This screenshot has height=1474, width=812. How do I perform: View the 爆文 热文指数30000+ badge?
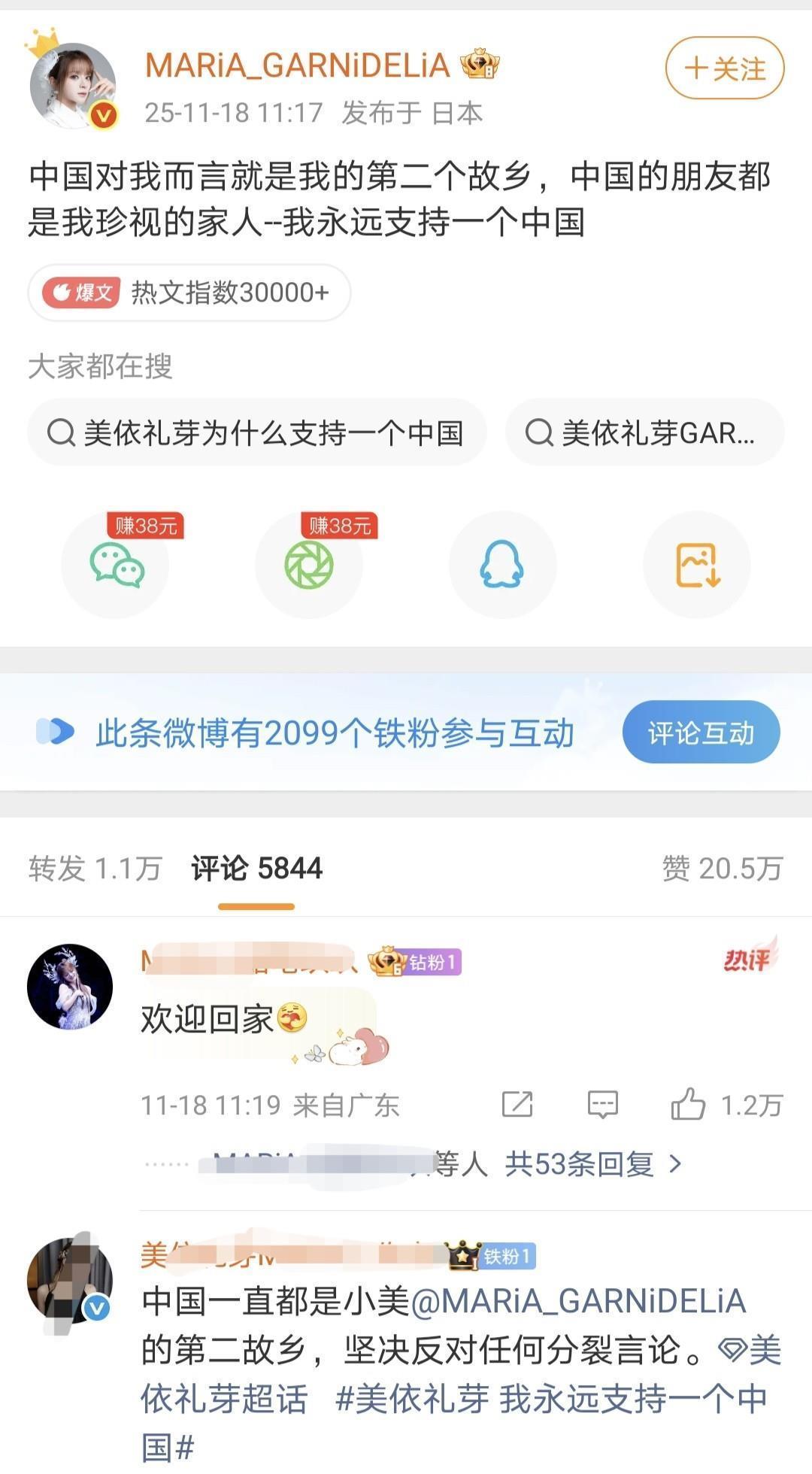[189, 293]
